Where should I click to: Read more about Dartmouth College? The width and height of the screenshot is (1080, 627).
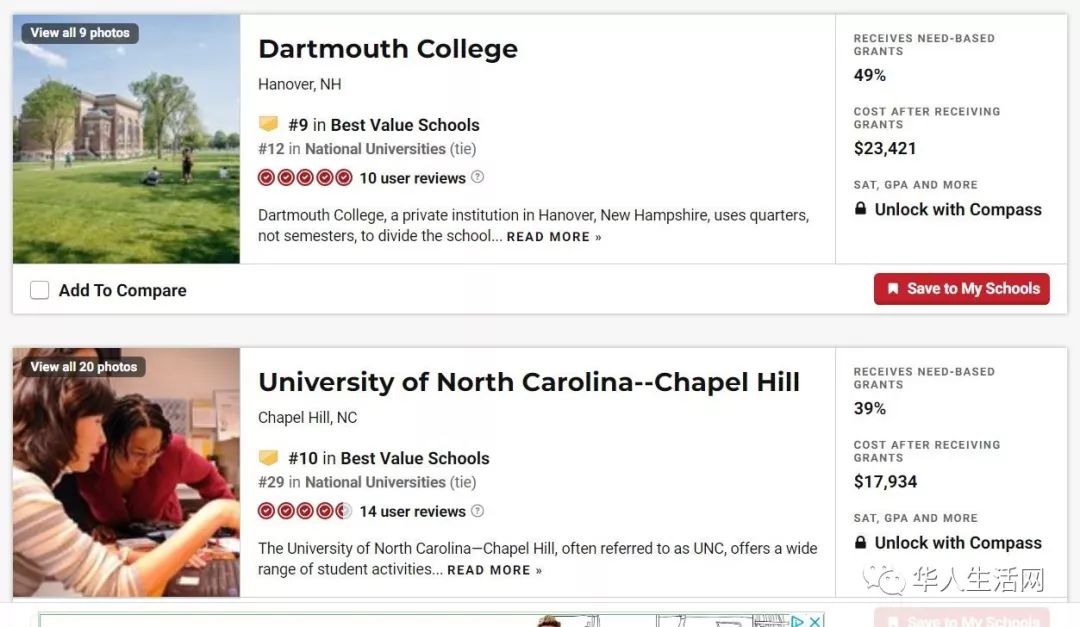pyautogui.click(x=553, y=237)
